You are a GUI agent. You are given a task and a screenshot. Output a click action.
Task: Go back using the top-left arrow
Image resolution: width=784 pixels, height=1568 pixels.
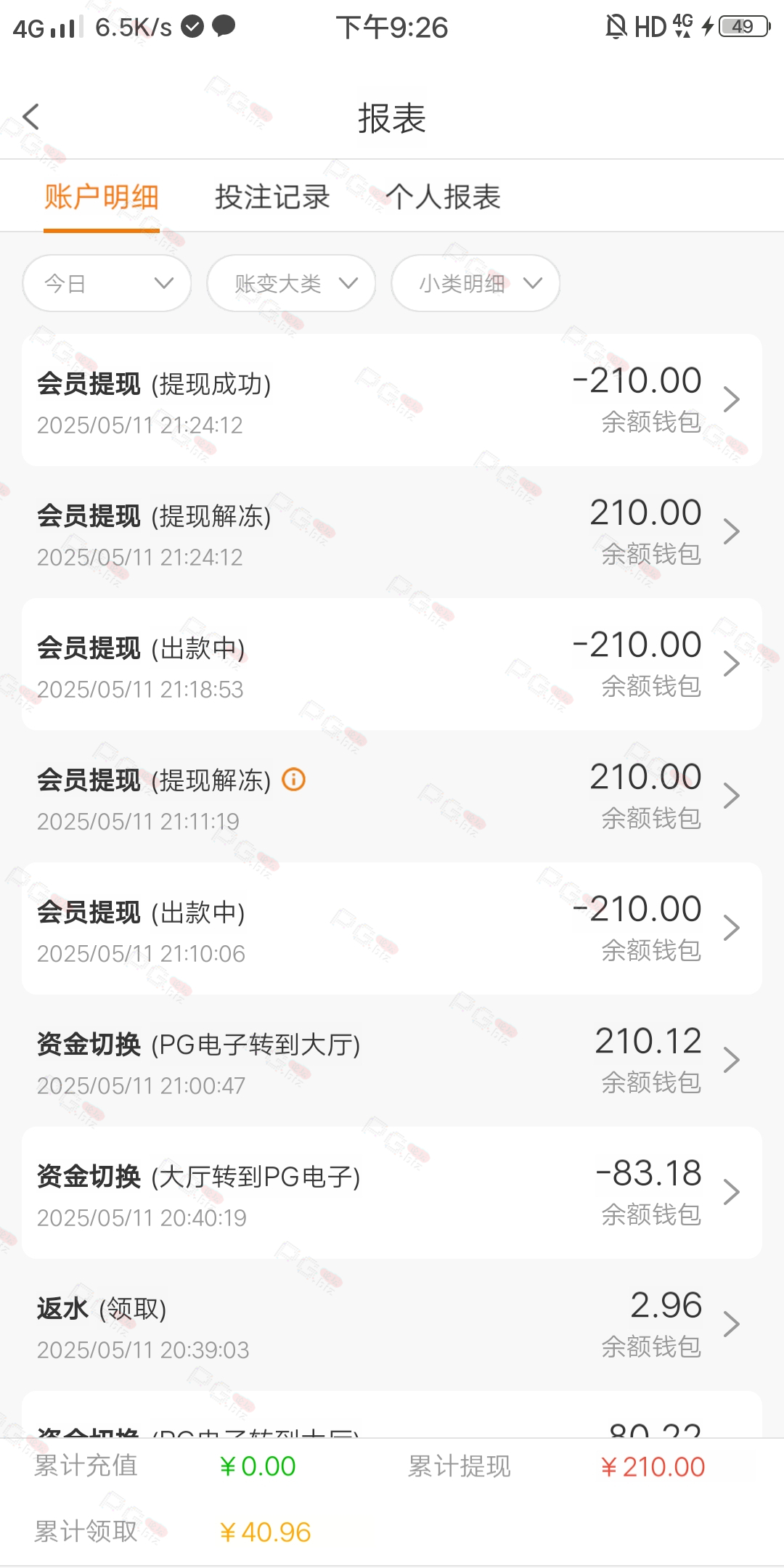30,117
